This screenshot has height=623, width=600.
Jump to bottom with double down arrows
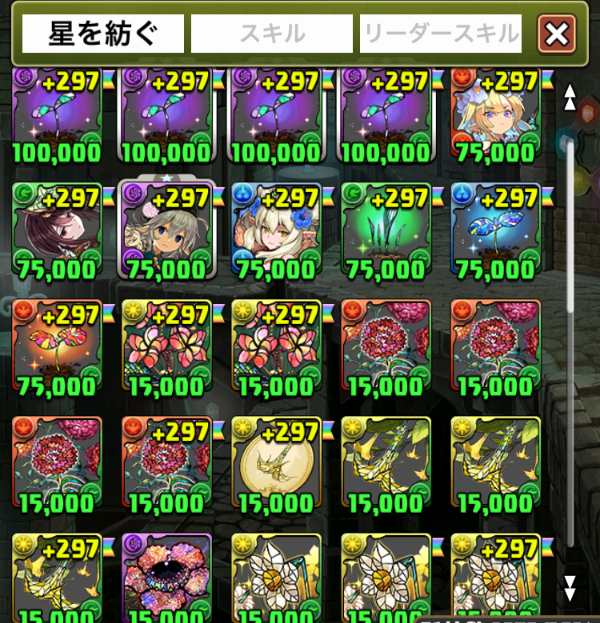coord(570,585)
